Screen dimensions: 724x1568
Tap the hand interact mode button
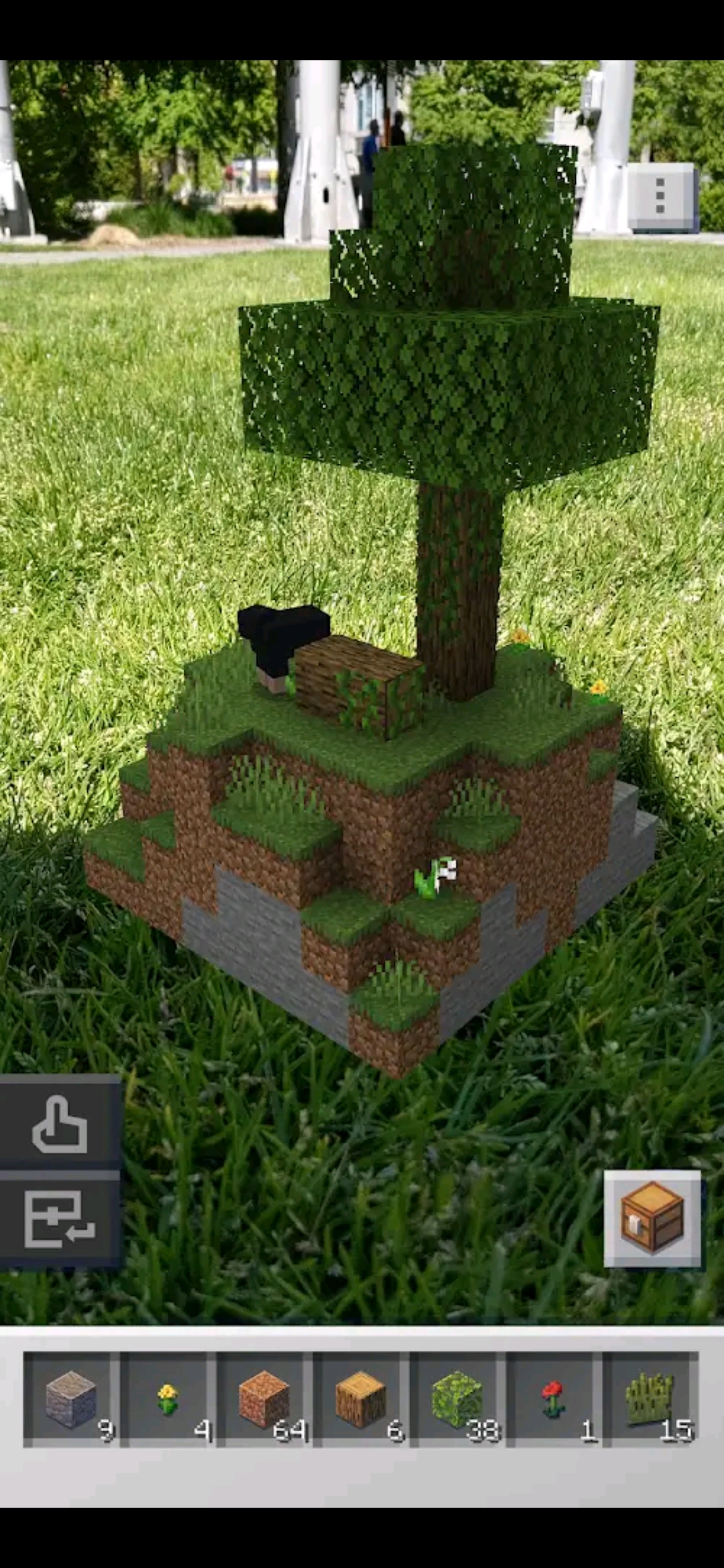click(60, 1125)
